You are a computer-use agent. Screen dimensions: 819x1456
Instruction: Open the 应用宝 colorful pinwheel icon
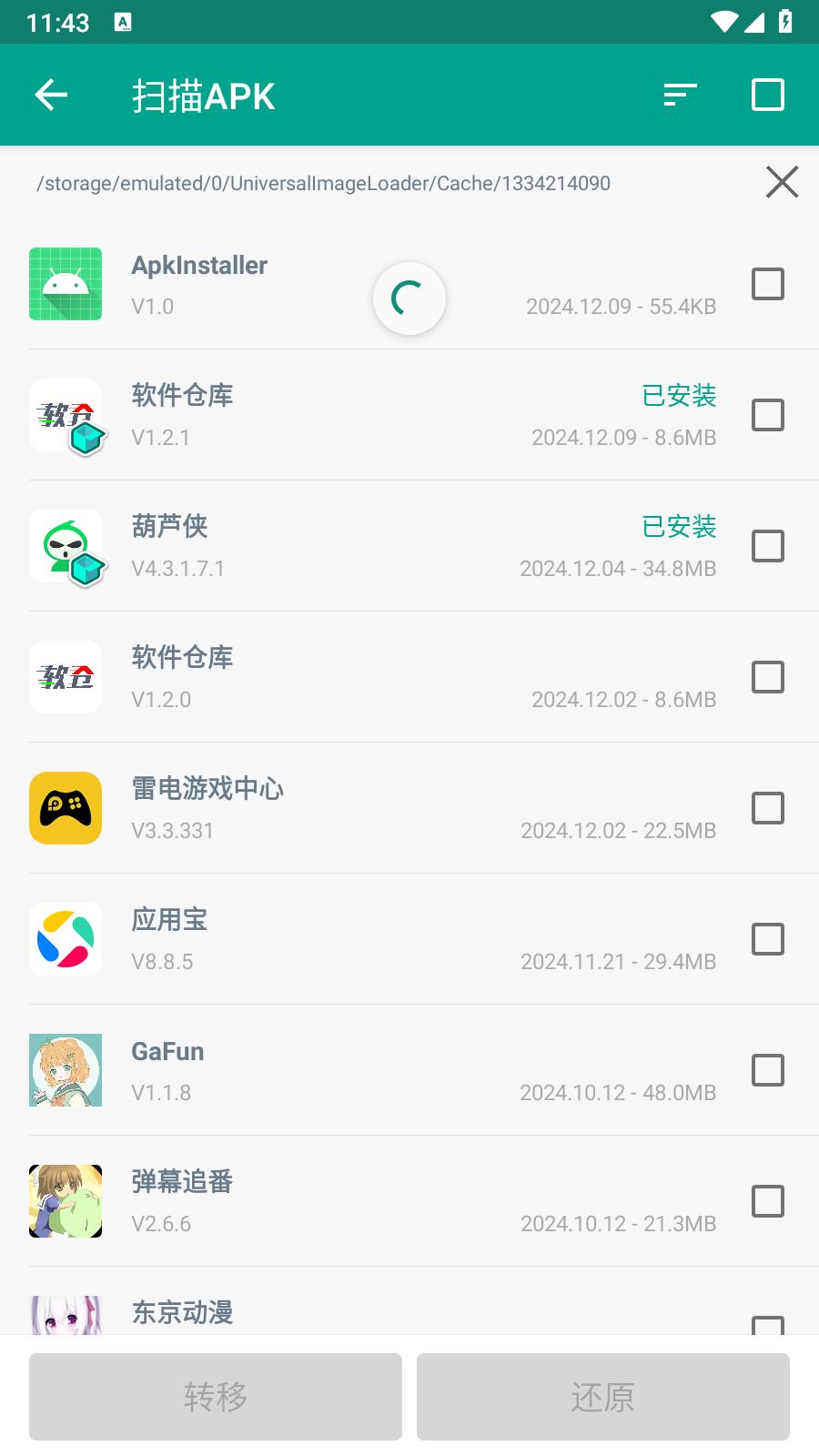pos(65,939)
